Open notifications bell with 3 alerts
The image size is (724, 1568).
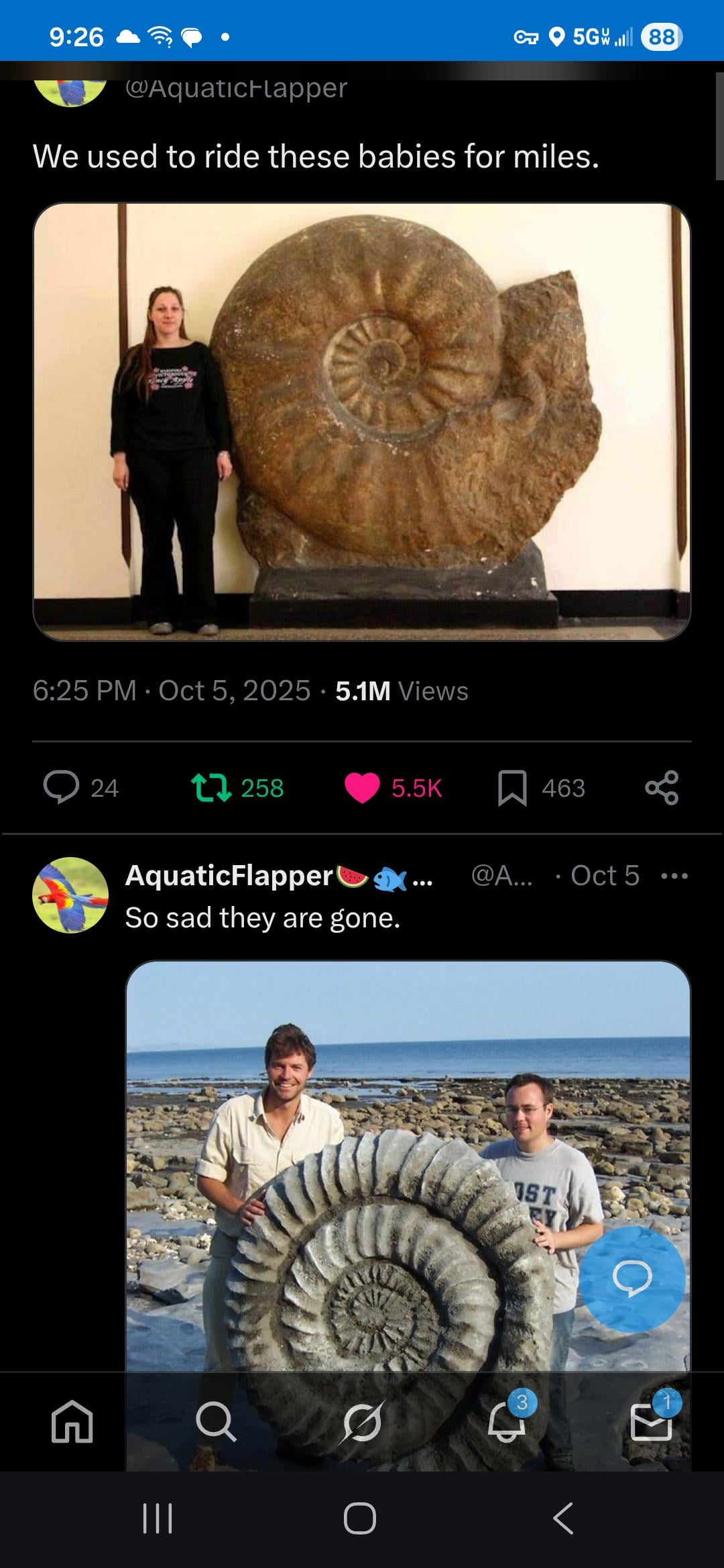coord(507,1421)
